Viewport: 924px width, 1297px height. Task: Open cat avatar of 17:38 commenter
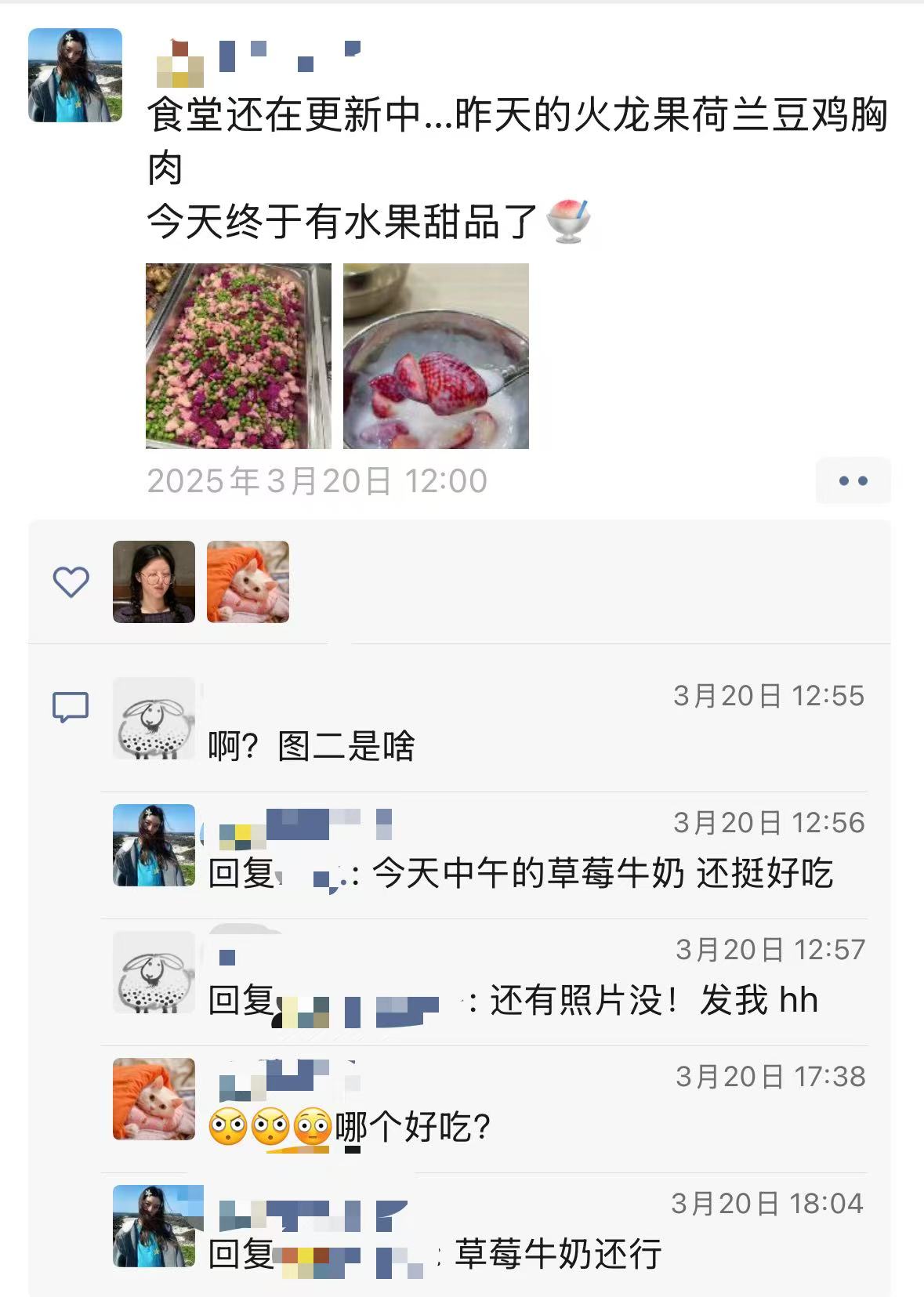(154, 1099)
